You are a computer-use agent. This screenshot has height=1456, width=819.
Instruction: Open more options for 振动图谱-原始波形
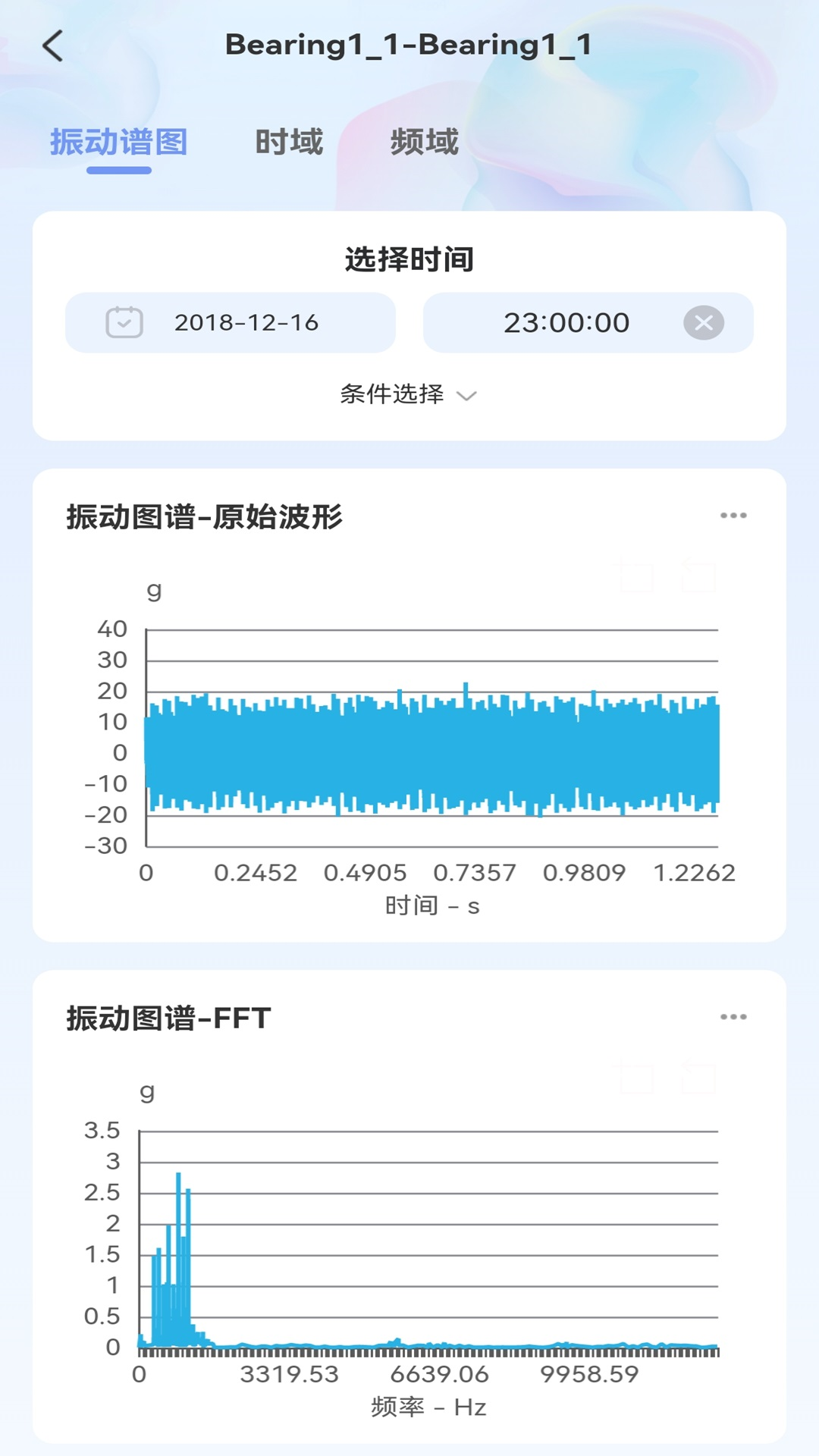[x=733, y=516]
